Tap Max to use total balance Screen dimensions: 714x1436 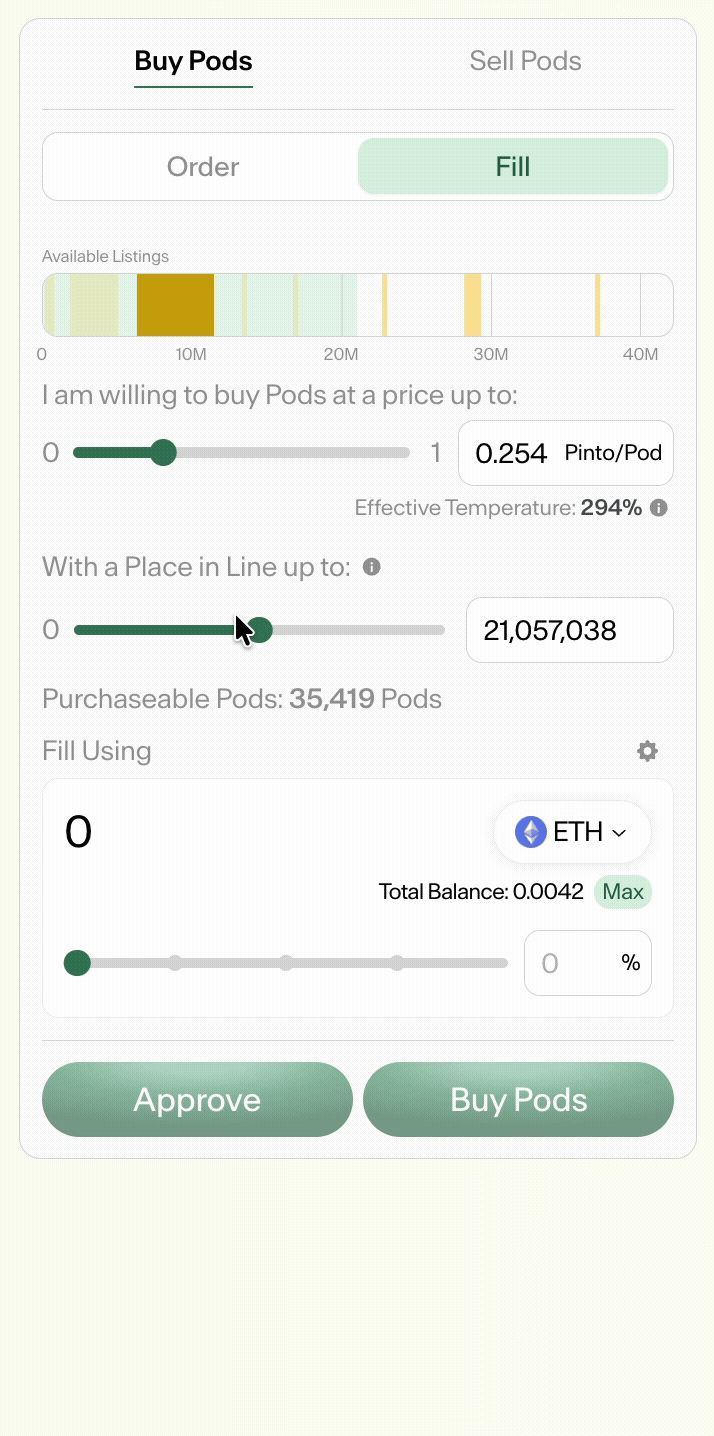click(x=623, y=892)
